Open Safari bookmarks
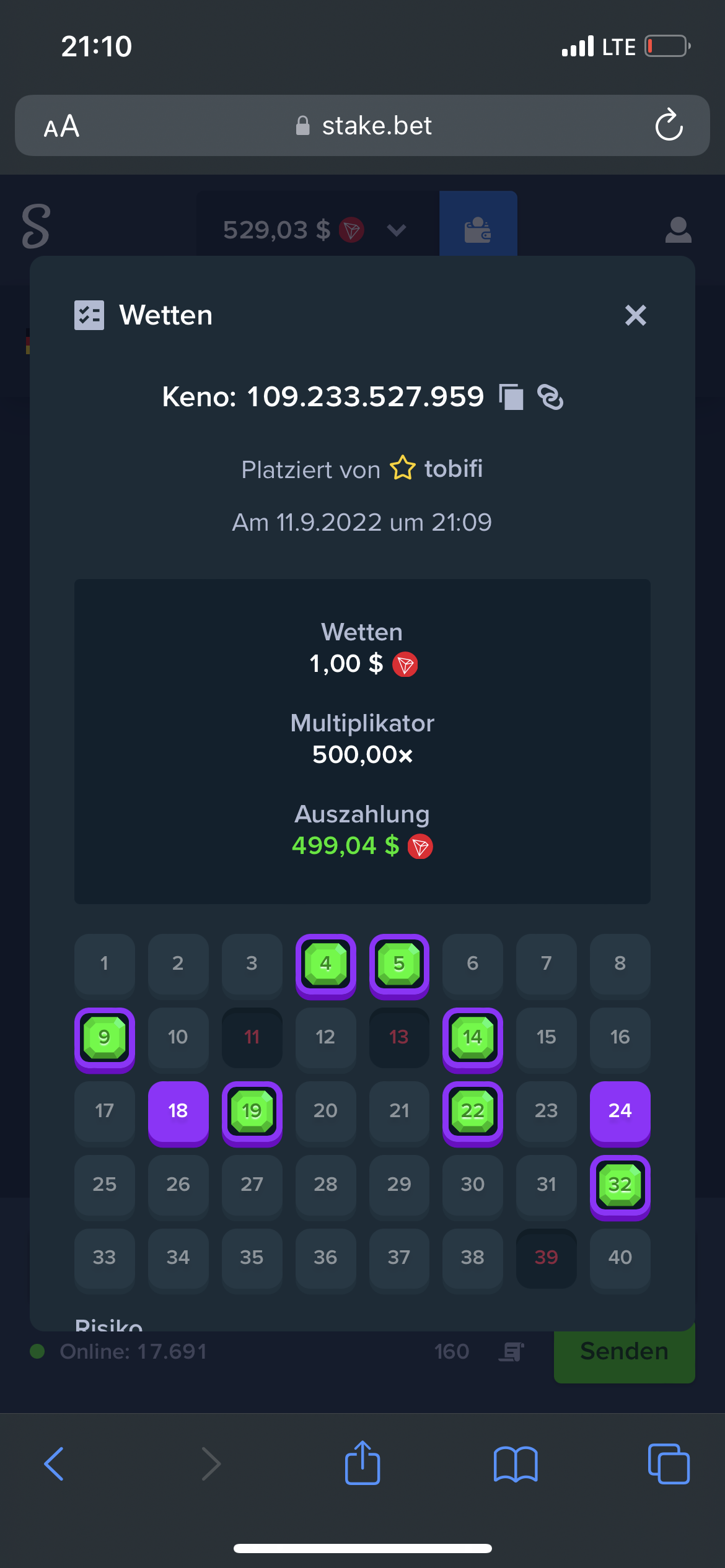725x1568 pixels. [x=516, y=1464]
